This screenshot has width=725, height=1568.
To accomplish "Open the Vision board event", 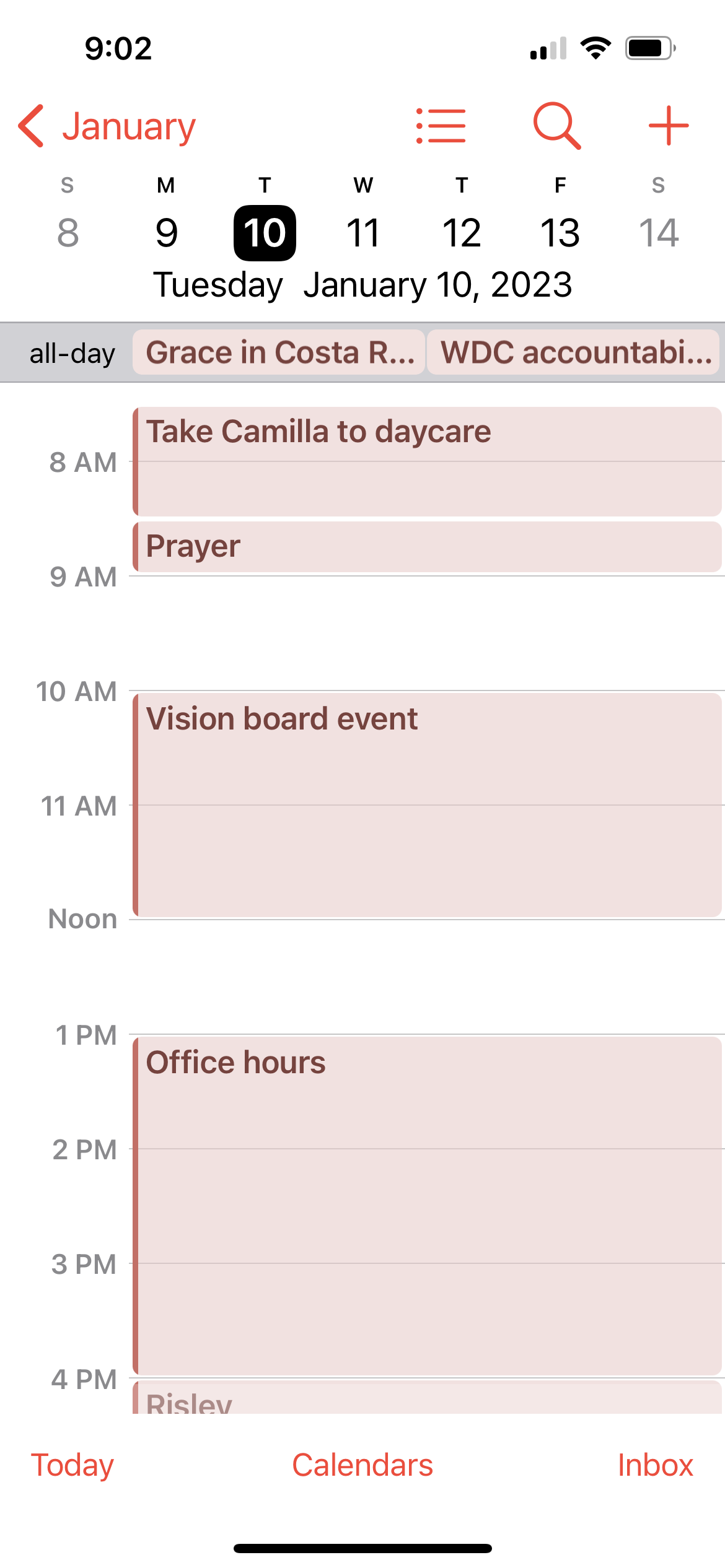I will pyautogui.click(x=426, y=804).
